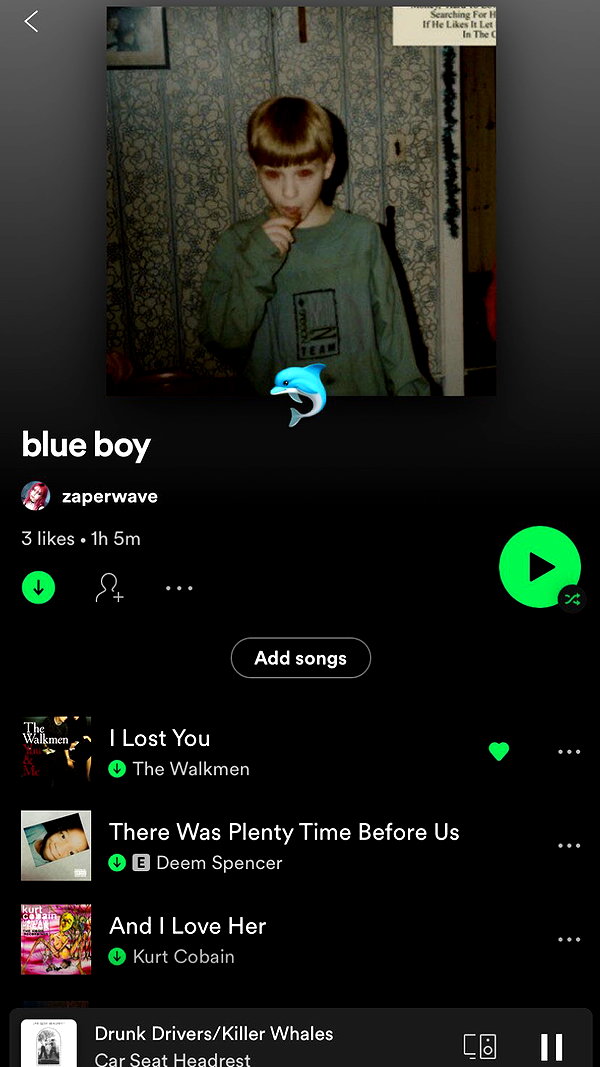Image resolution: width=600 pixels, height=1067 pixels.
Task: Pause the currently playing track
Action: pos(552,1047)
